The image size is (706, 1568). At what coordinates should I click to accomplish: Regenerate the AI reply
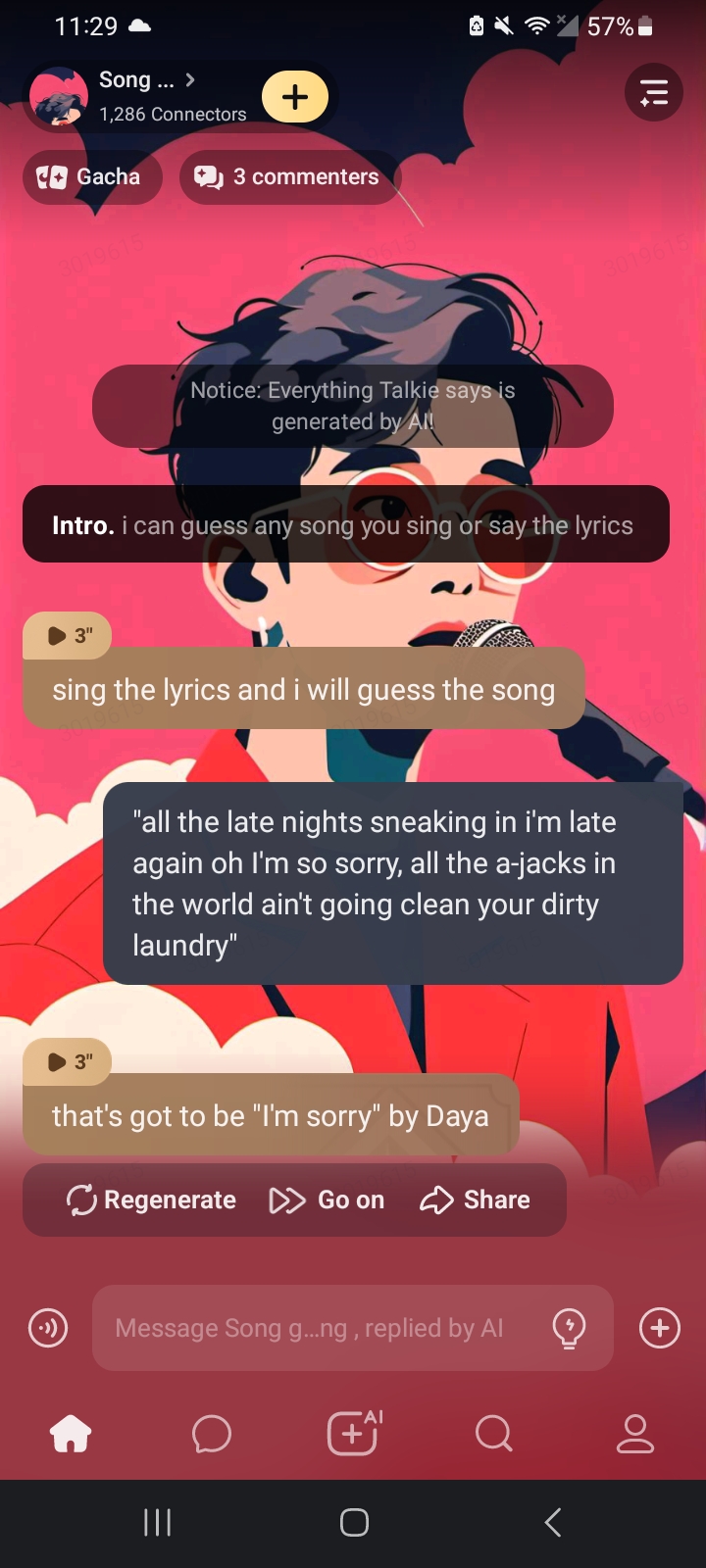(x=151, y=1200)
